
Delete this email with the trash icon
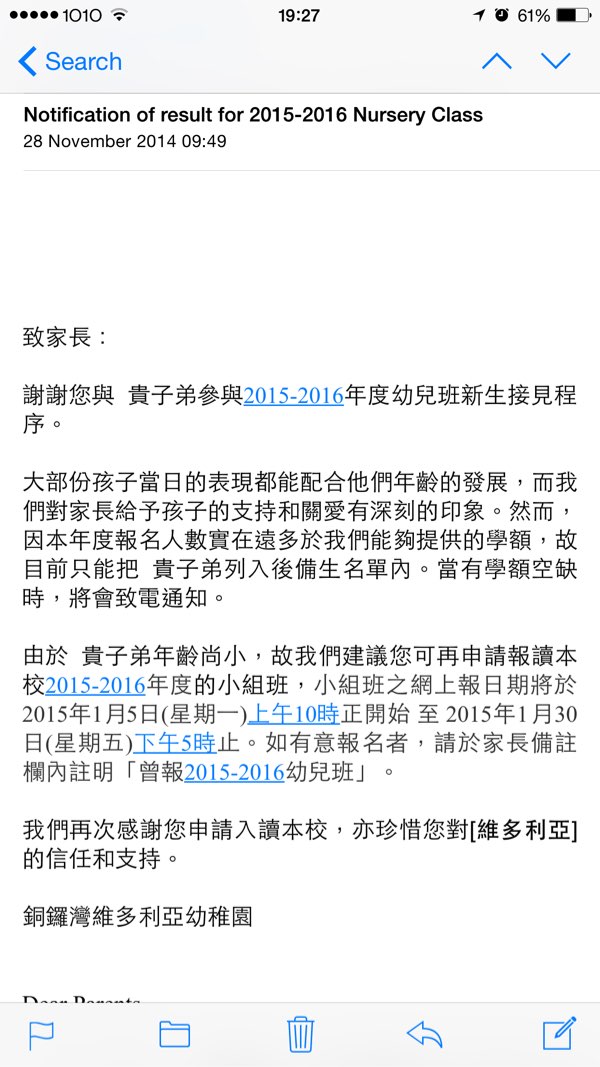point(301,1033)
